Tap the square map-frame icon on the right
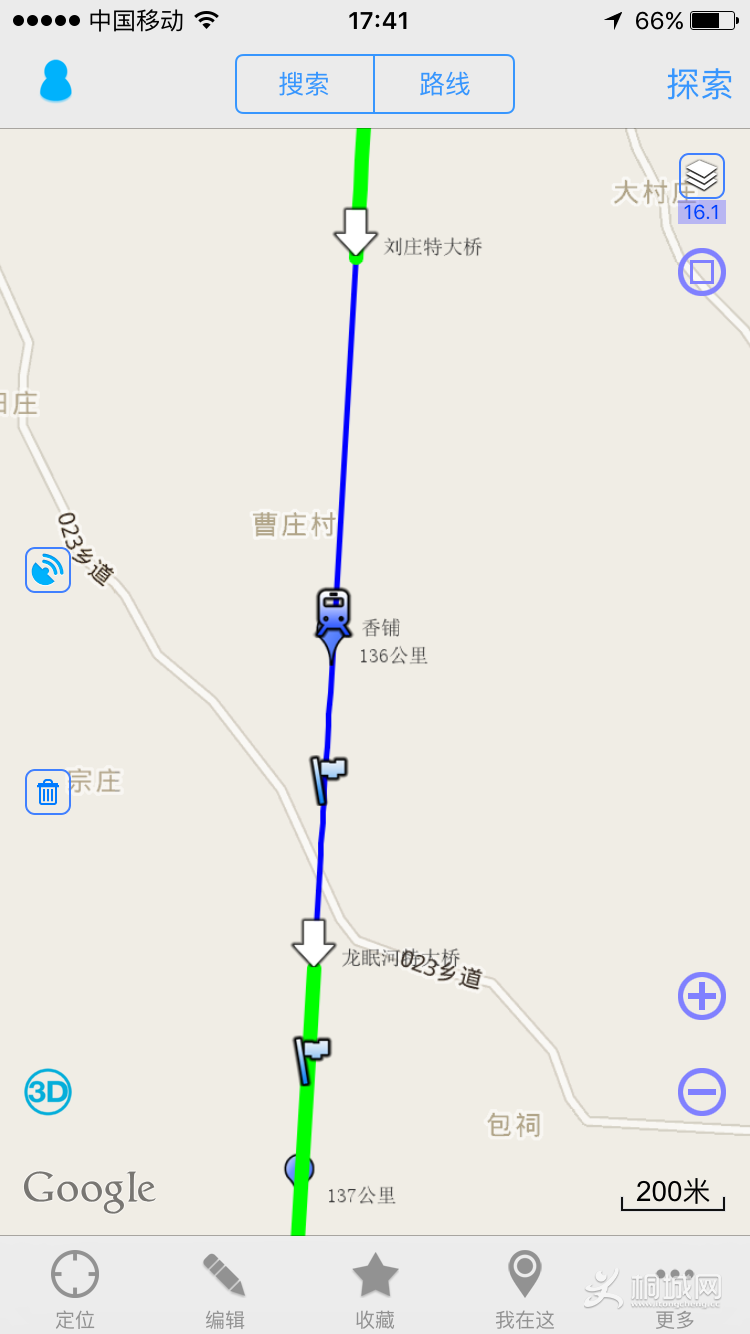 [x=701, y=272]
